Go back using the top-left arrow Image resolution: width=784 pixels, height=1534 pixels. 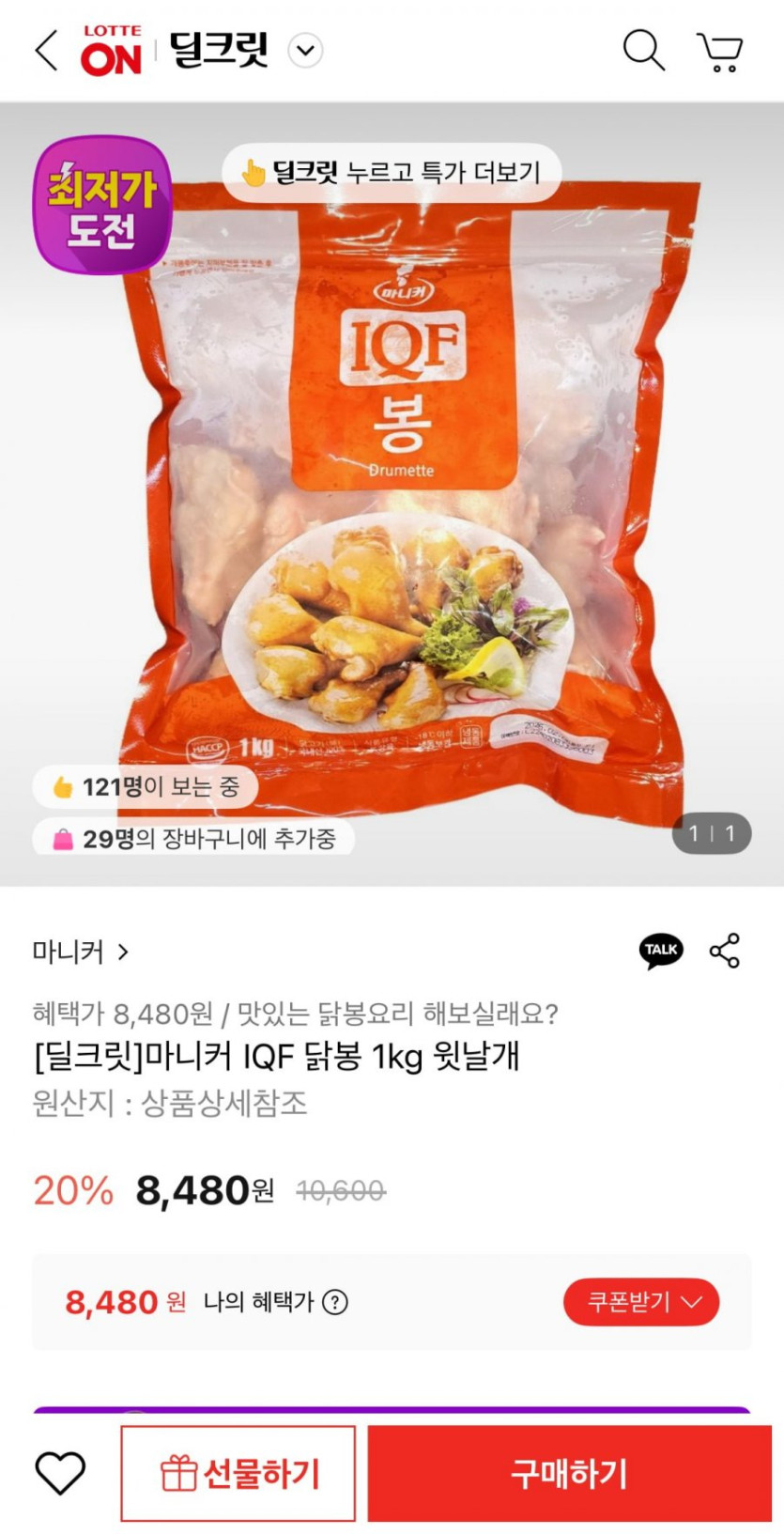[46, 51]
